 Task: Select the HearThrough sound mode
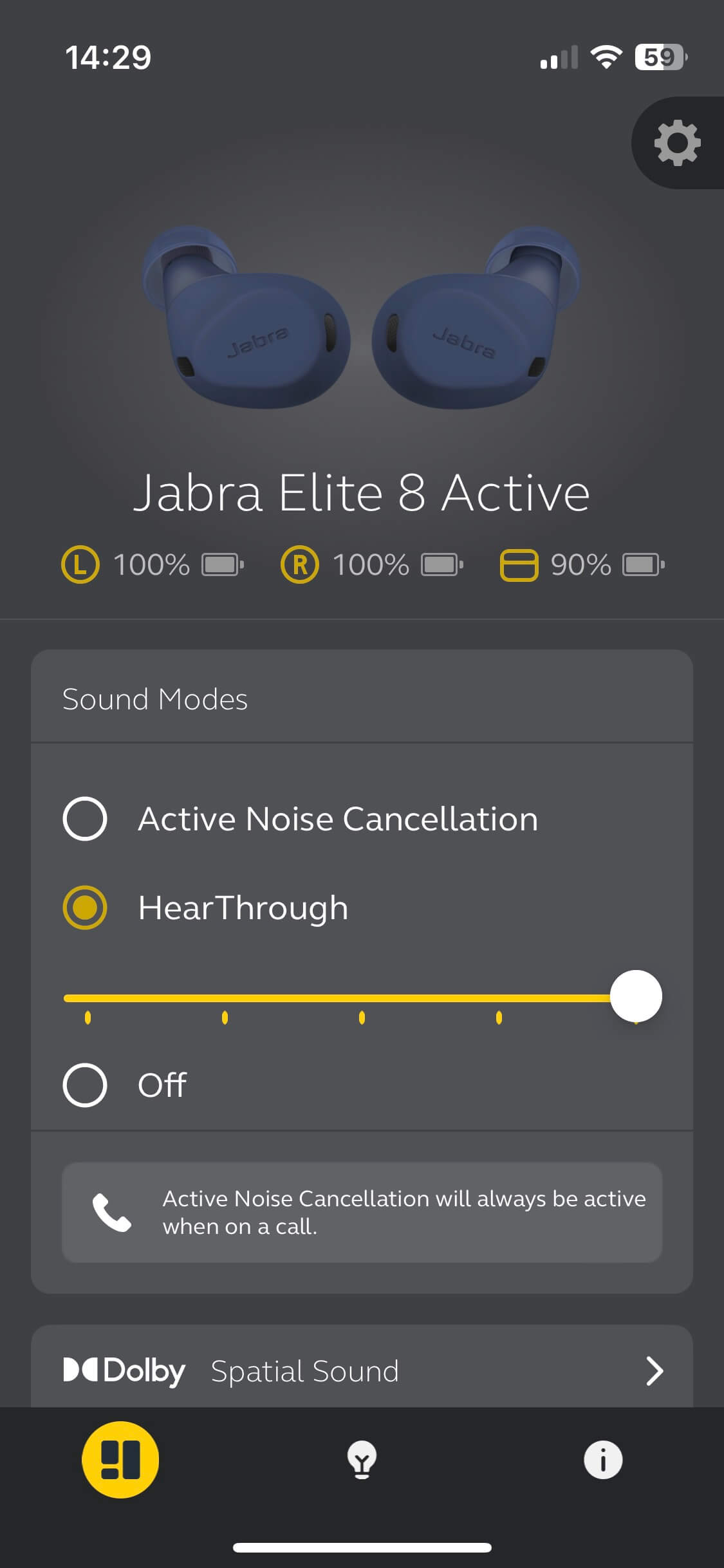[85, 908]
